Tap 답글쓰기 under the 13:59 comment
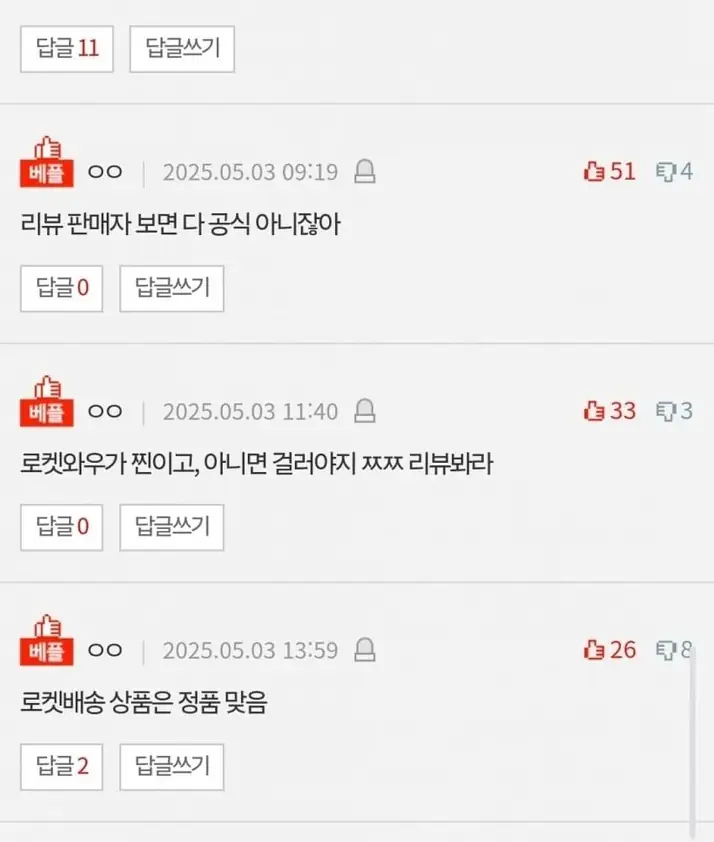 coord(172,767)
